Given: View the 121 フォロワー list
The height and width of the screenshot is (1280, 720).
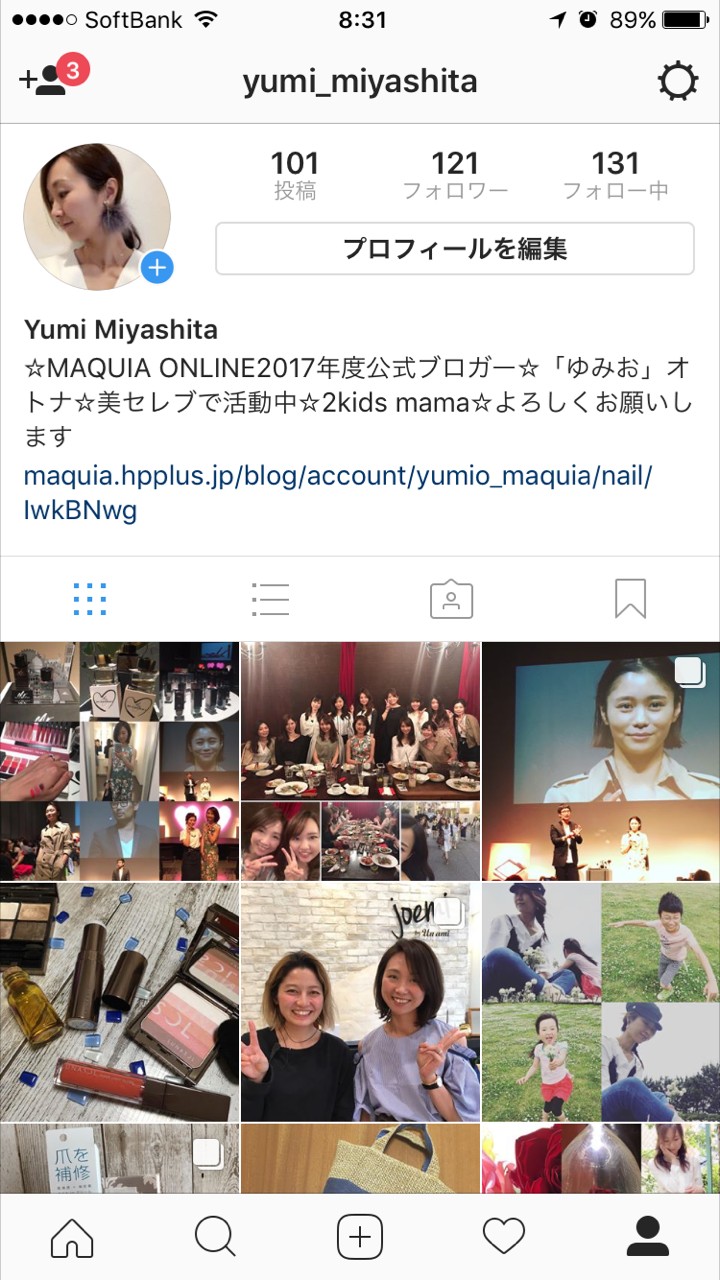Looking at the screenshot, I should coord(455,175).
